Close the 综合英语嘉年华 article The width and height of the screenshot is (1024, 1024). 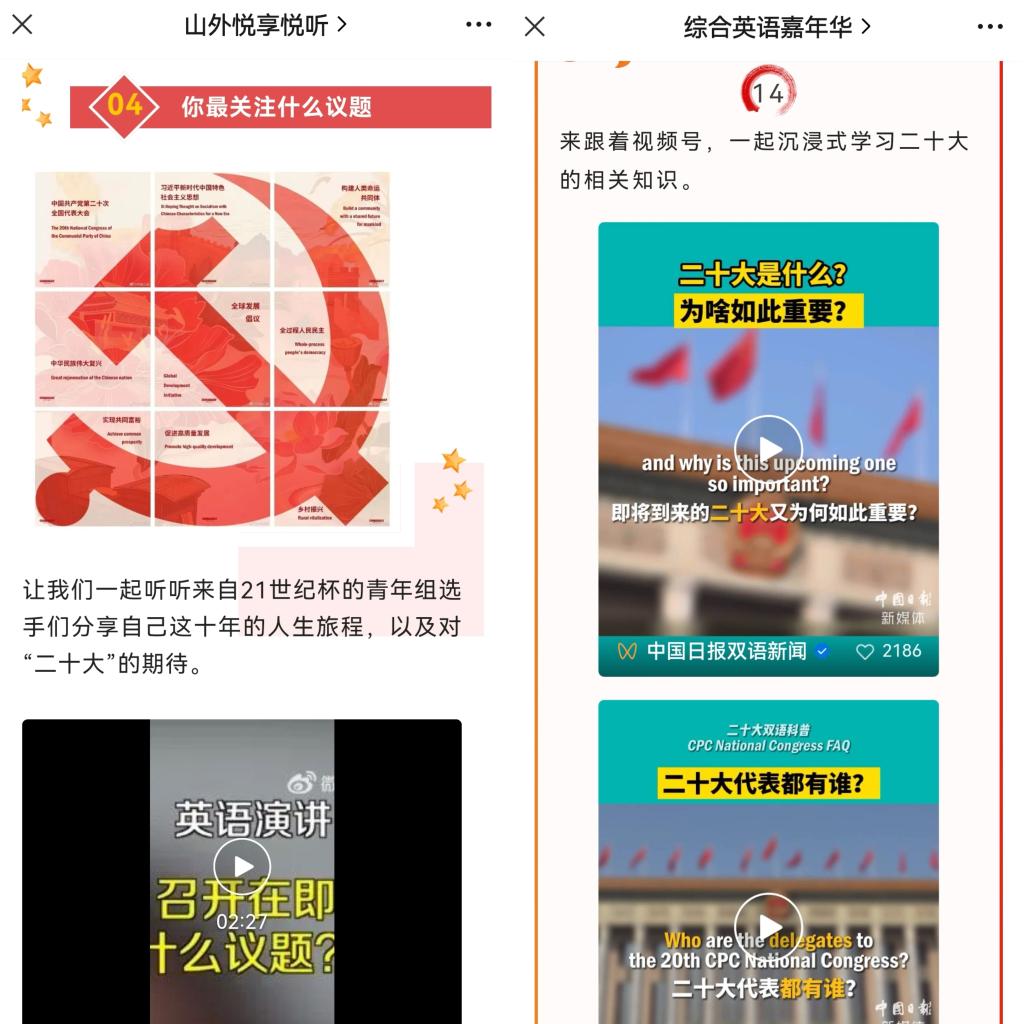click(535, 26)
